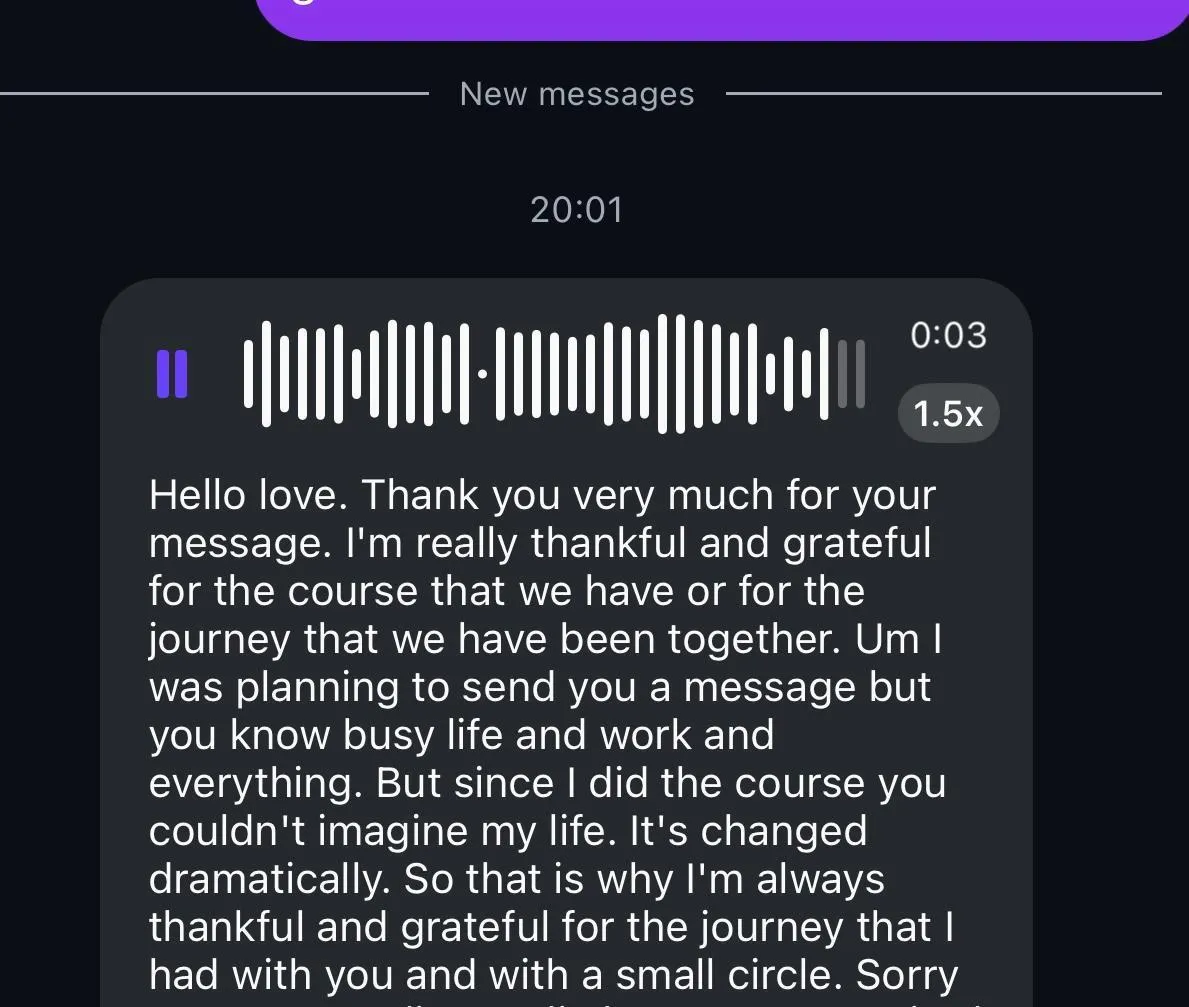Image resolution: width=1189 pixels, height=1007 pixels.
Task: Pause the voice message playback
Action: 172,374
